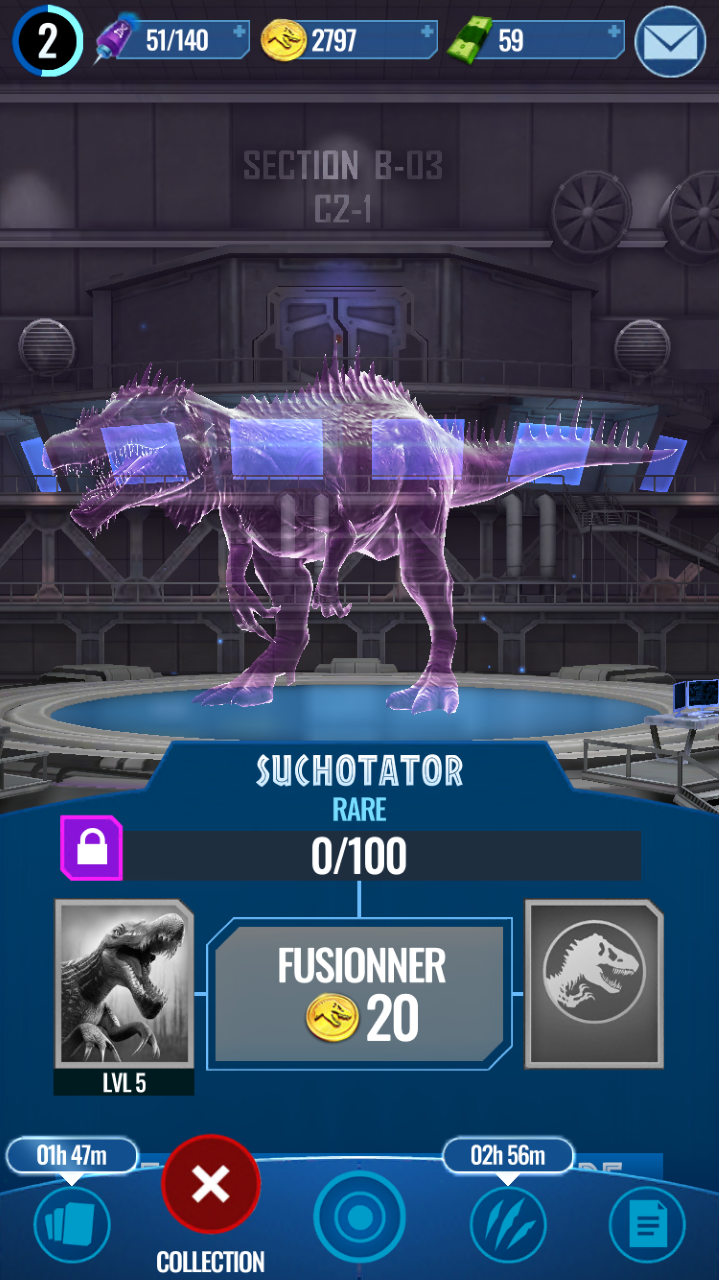Open the missions document tab
Viewport: 719px width, 1280px height.
(x=647, y=1223)
